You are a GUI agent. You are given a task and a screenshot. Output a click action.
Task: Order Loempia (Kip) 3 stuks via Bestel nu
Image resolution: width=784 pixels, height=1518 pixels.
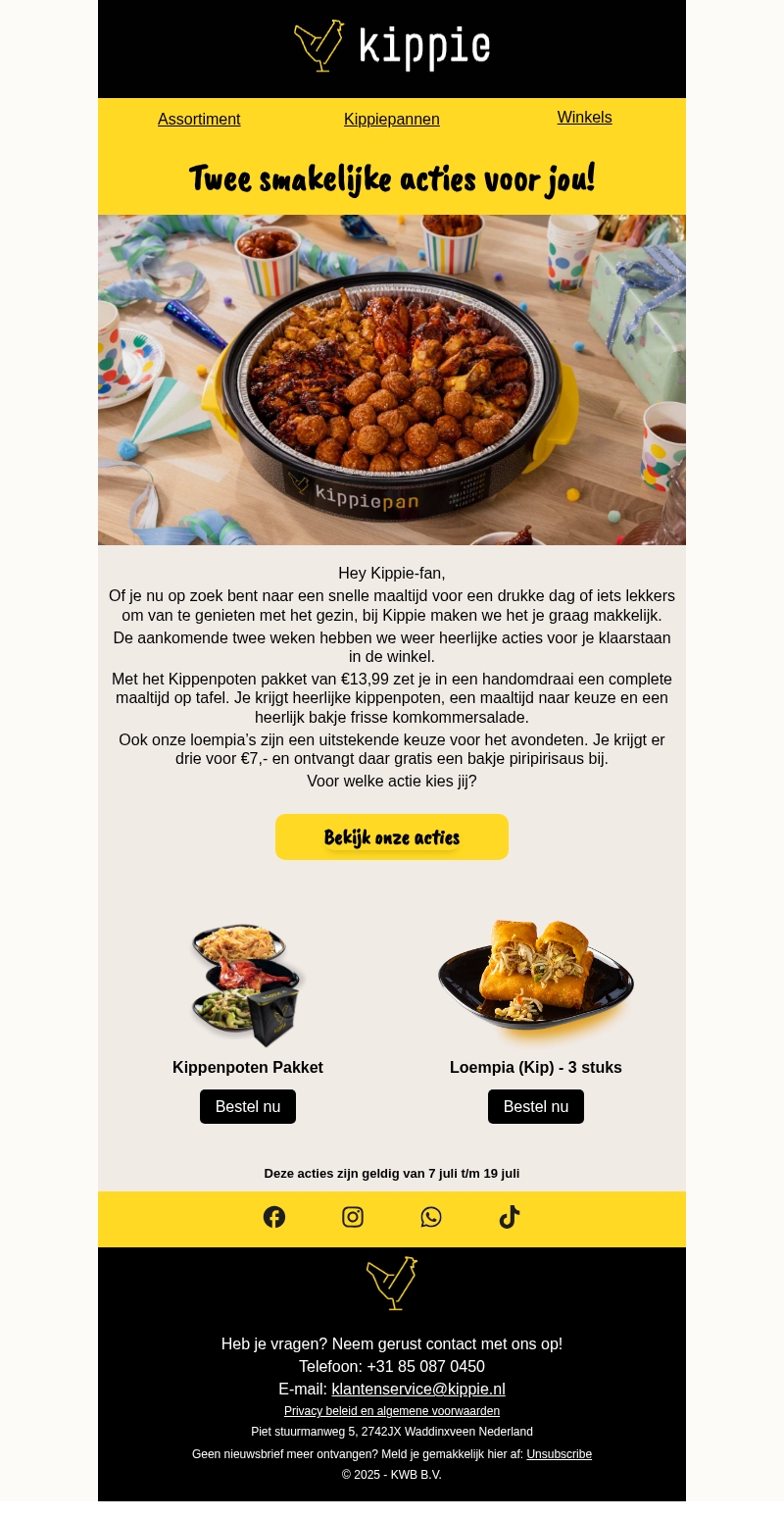[535, 1107]
